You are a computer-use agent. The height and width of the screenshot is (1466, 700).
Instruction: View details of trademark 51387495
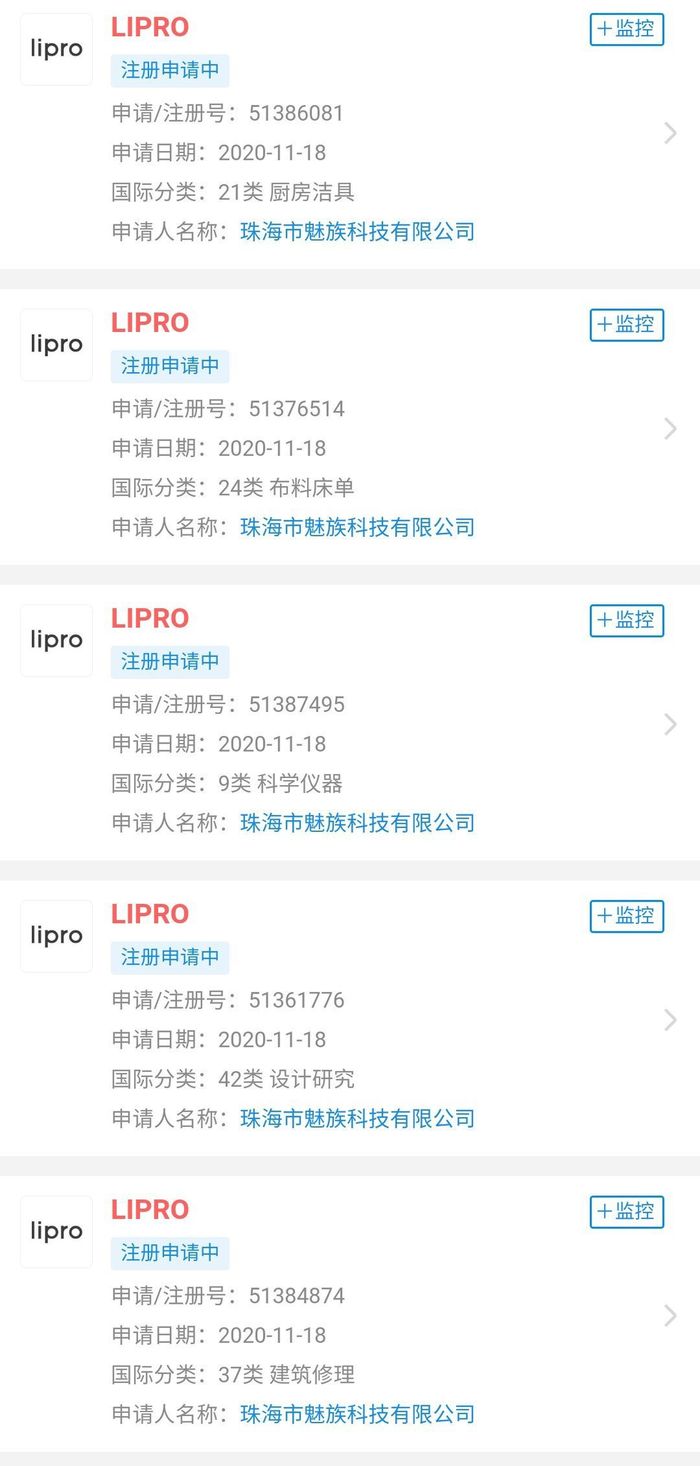350,723
